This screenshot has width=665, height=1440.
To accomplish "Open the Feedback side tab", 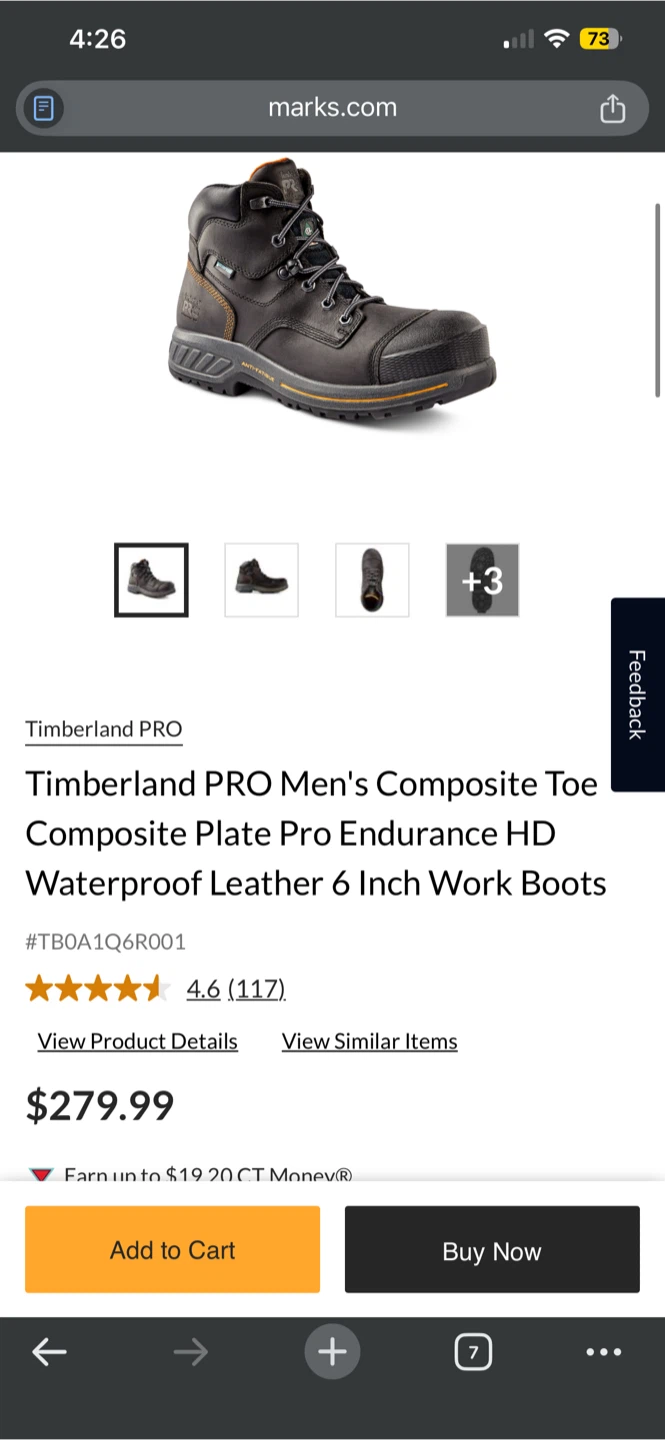I will point(637,694).
